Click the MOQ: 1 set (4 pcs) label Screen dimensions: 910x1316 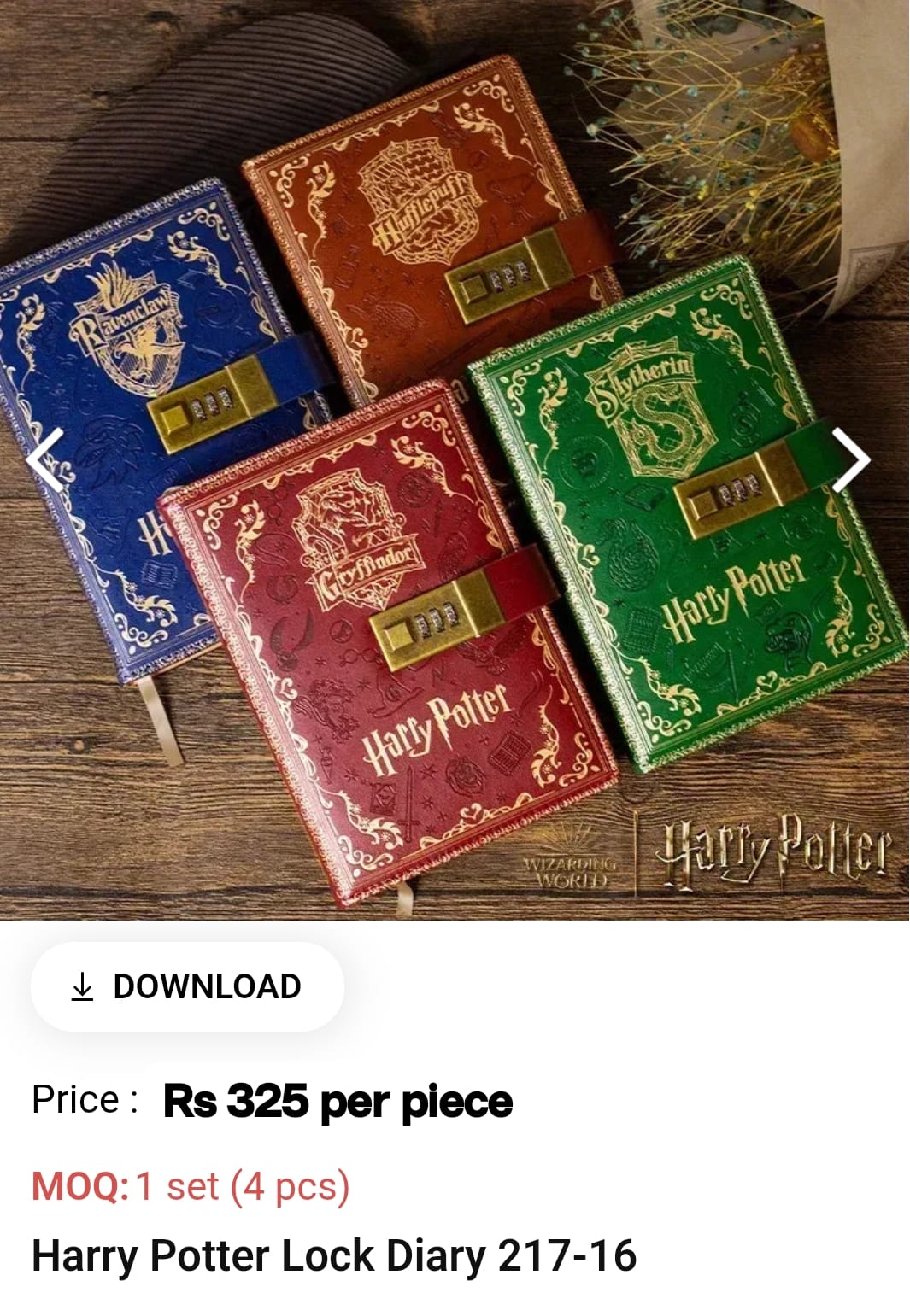click(x=190, y=1186)
